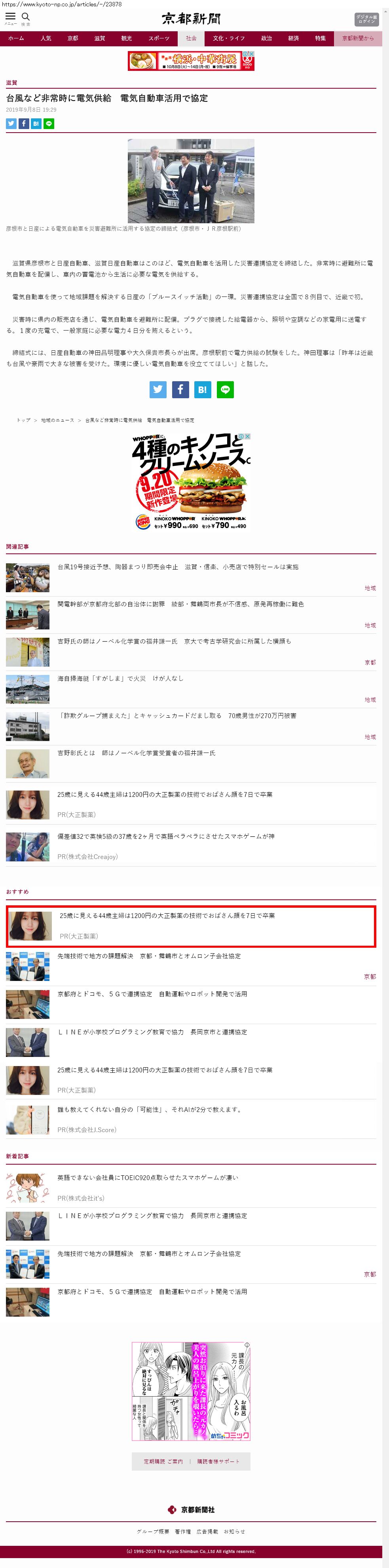The image size is (389, 1568).
Task: Switch to the スポーツ tab
Action: [x=159, y=38]
